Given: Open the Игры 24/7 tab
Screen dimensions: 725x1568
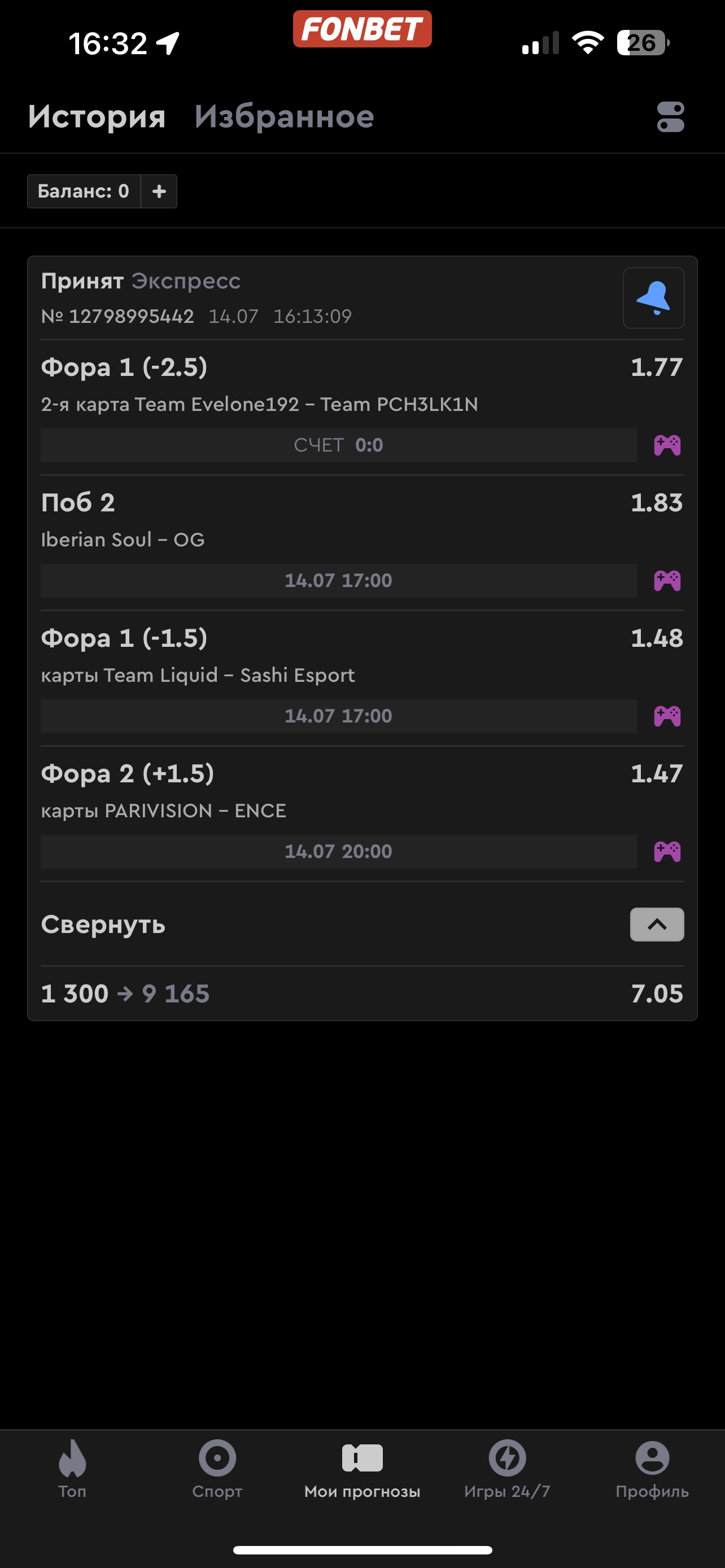Looking at the screenshot, I should pyautogui.click(x=507, y=1468).
